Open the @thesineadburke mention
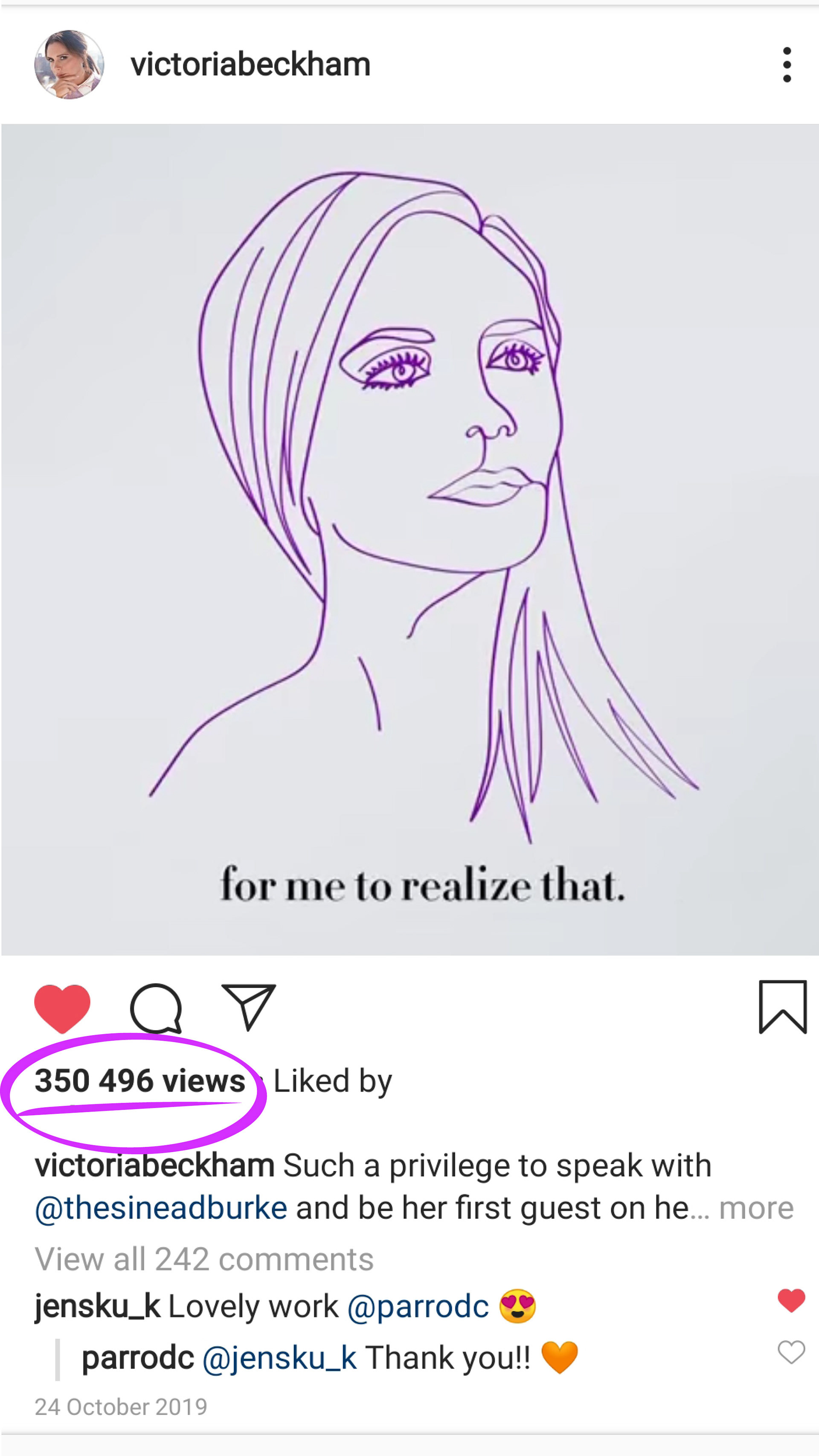The height and width of the screenshot is (1456, 819). 161,1209
